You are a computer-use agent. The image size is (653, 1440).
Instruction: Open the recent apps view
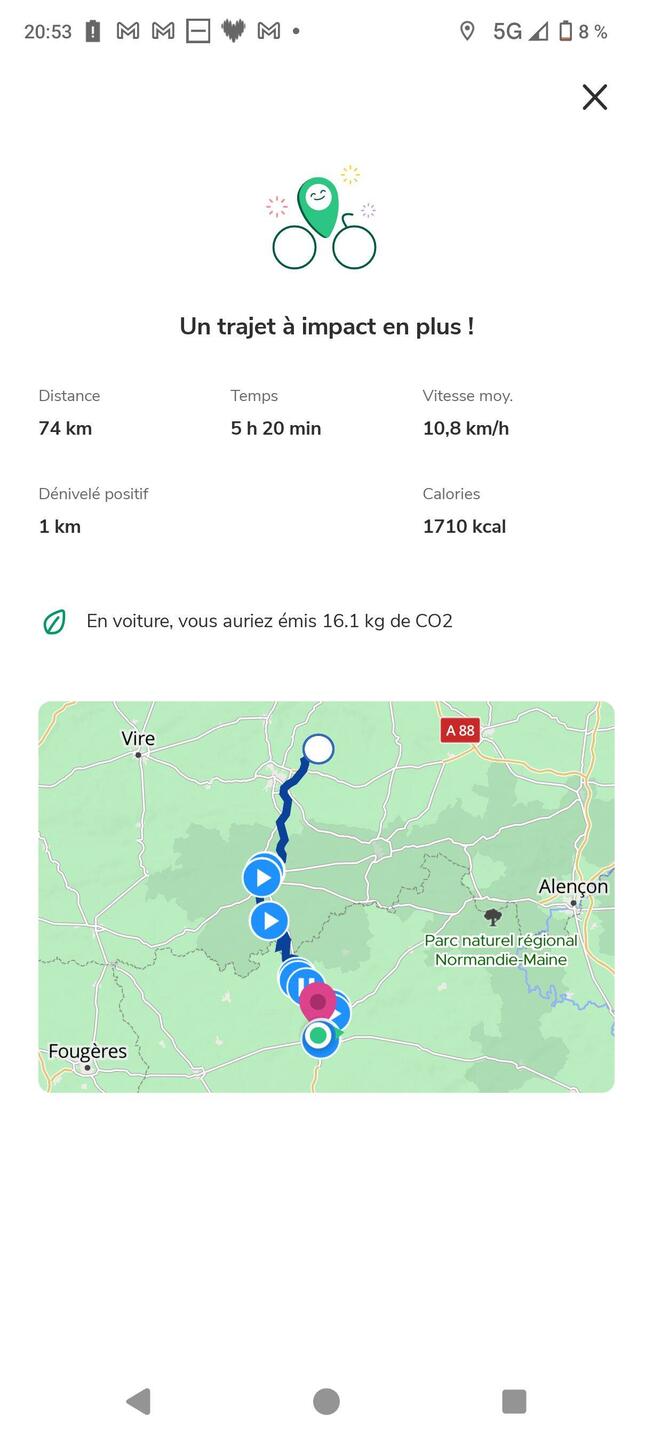pyautogui.click(x=514, y=1401)
